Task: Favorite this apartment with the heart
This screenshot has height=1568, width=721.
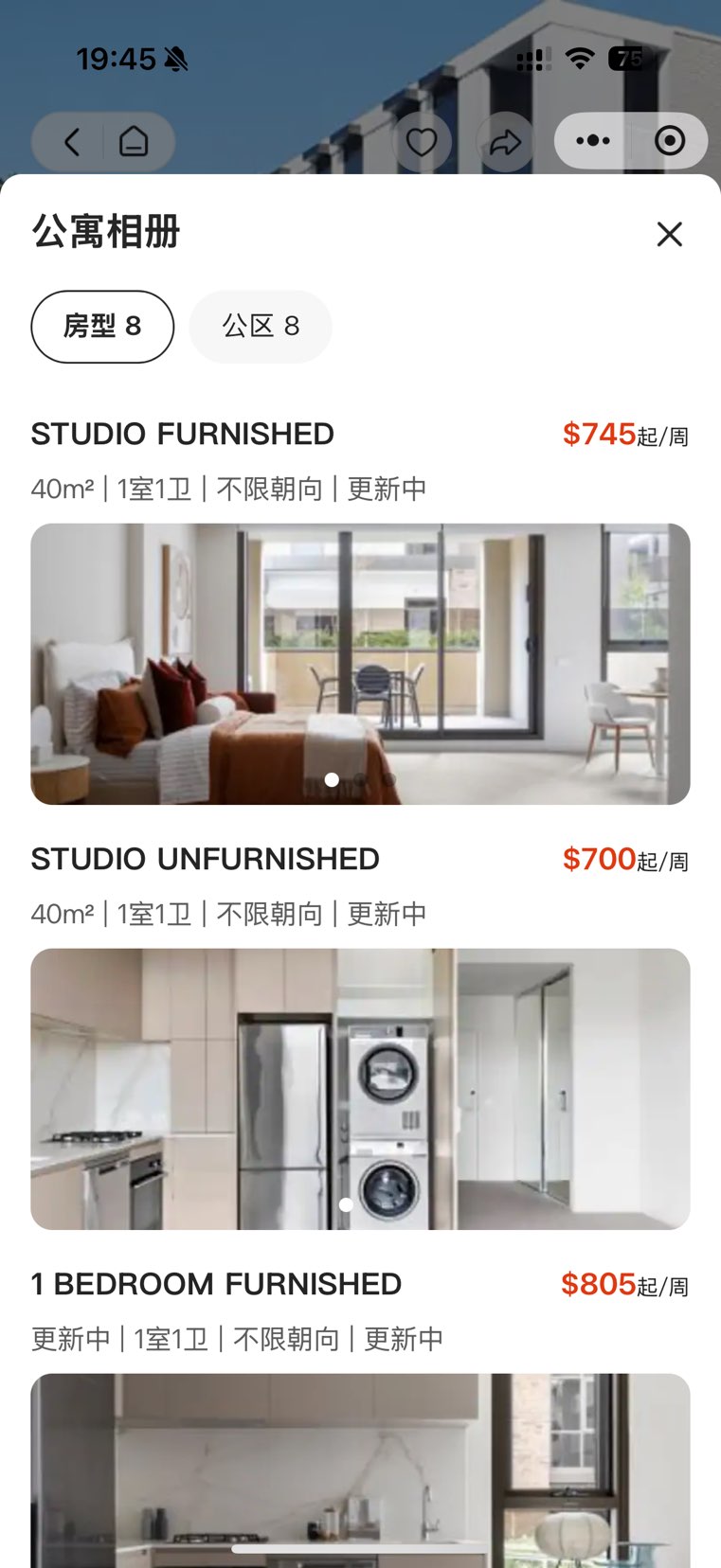Action: click(x=422, y=142)
